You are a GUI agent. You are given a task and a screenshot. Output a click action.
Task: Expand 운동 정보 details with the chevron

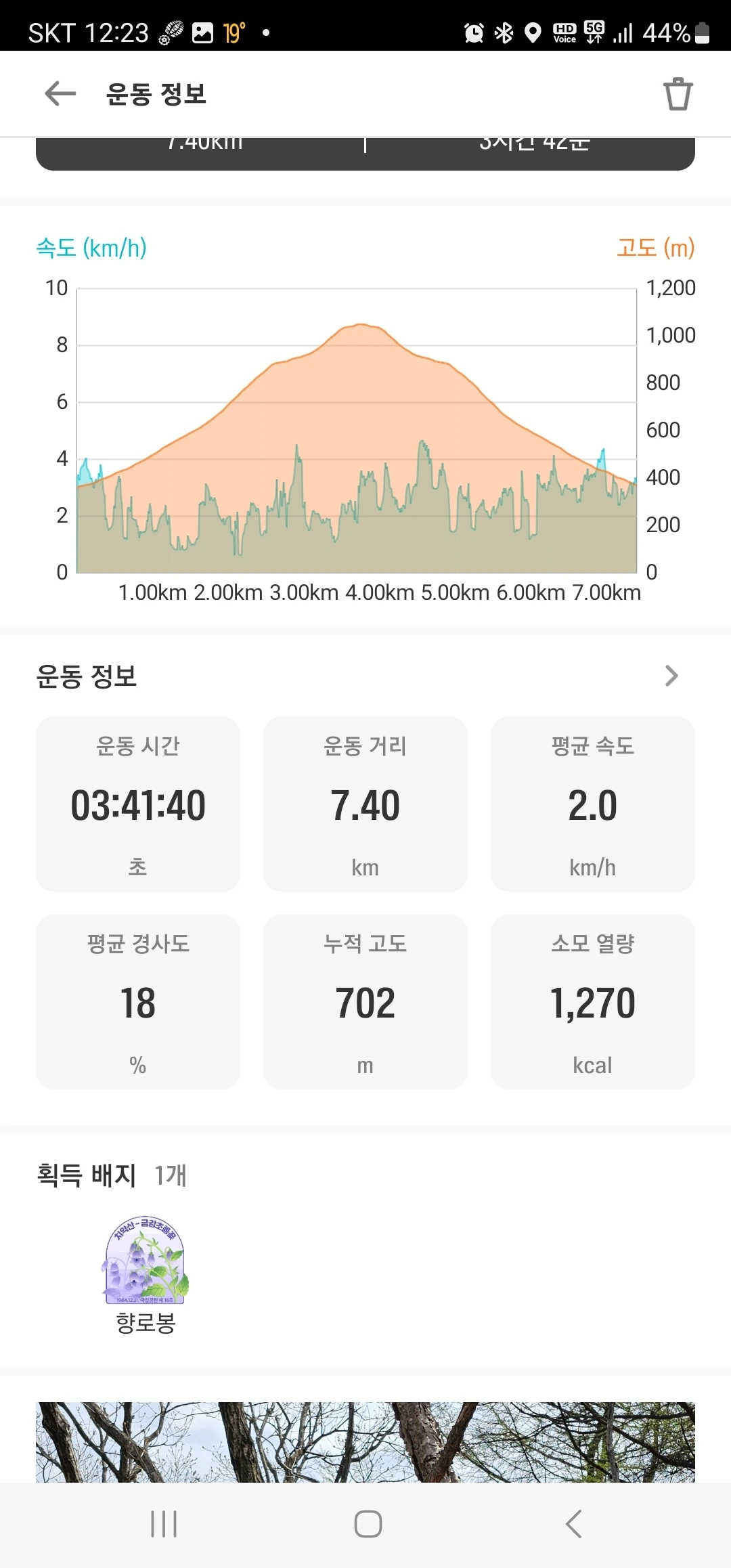[671, 676]
